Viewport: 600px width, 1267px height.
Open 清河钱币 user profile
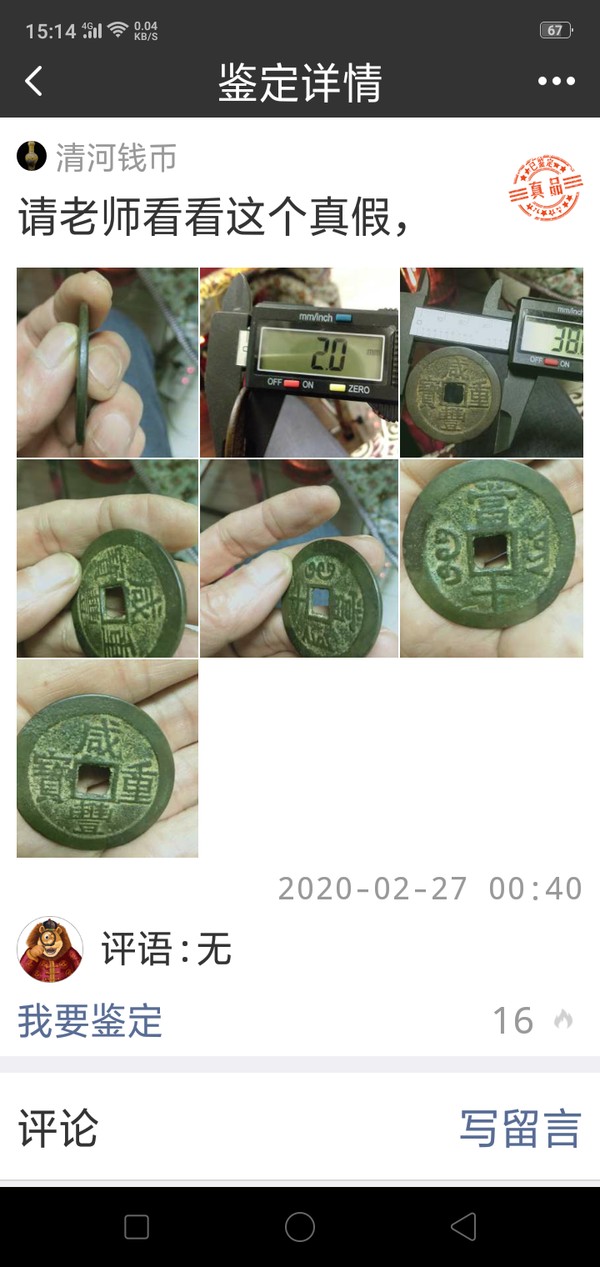(116, 156)
